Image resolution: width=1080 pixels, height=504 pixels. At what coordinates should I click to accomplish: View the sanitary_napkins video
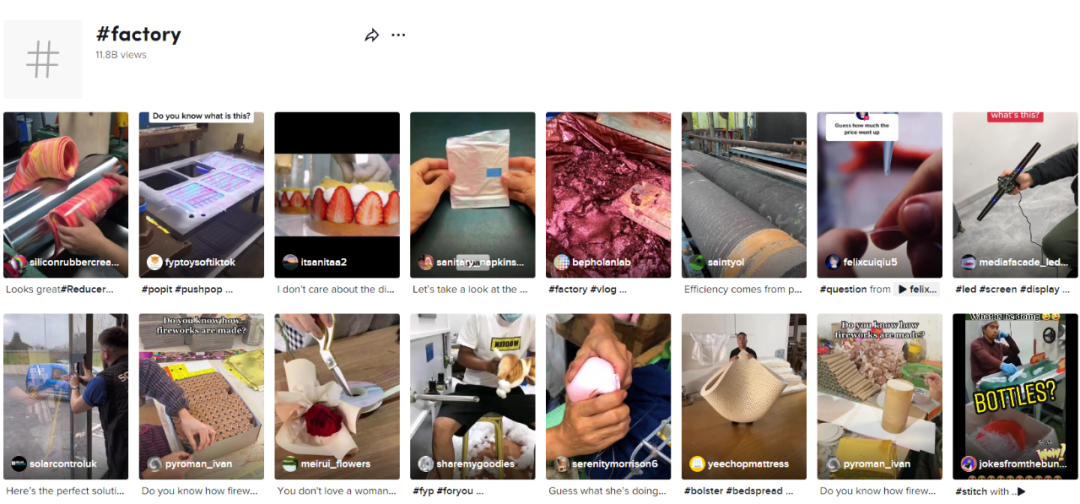[472, 194]
